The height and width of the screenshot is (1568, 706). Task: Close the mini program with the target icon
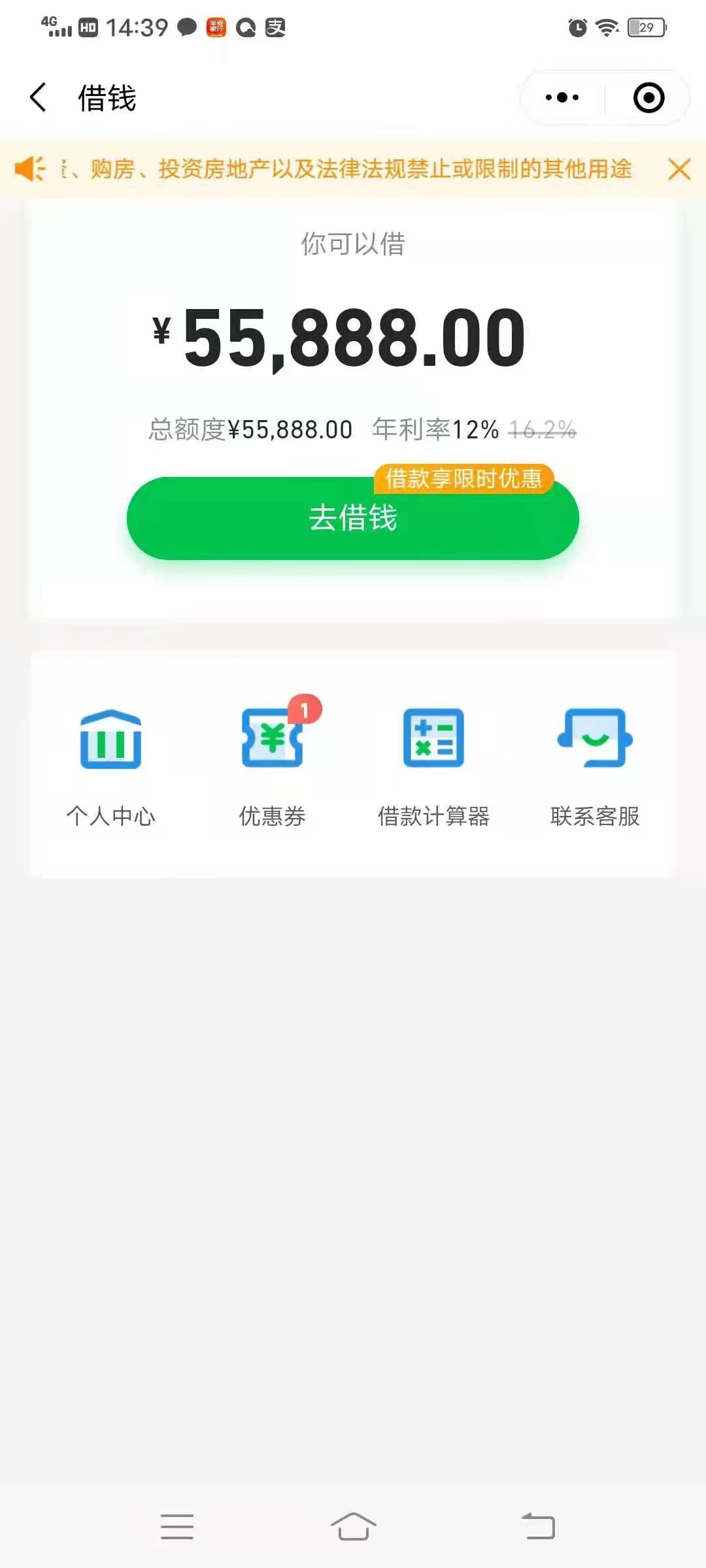tap(648, 98)
